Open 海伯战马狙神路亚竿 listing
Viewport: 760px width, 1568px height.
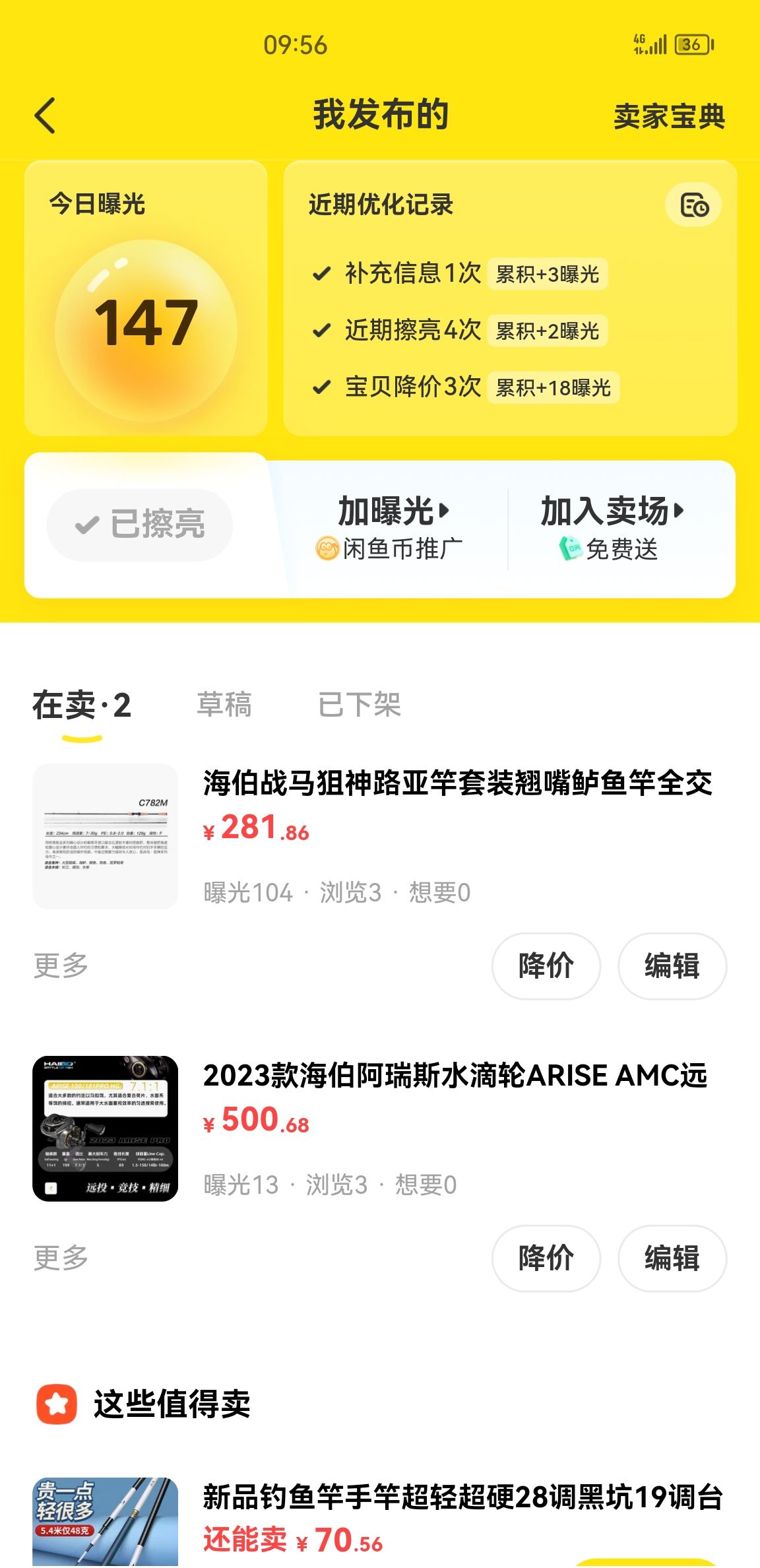[x=457, y=784]
